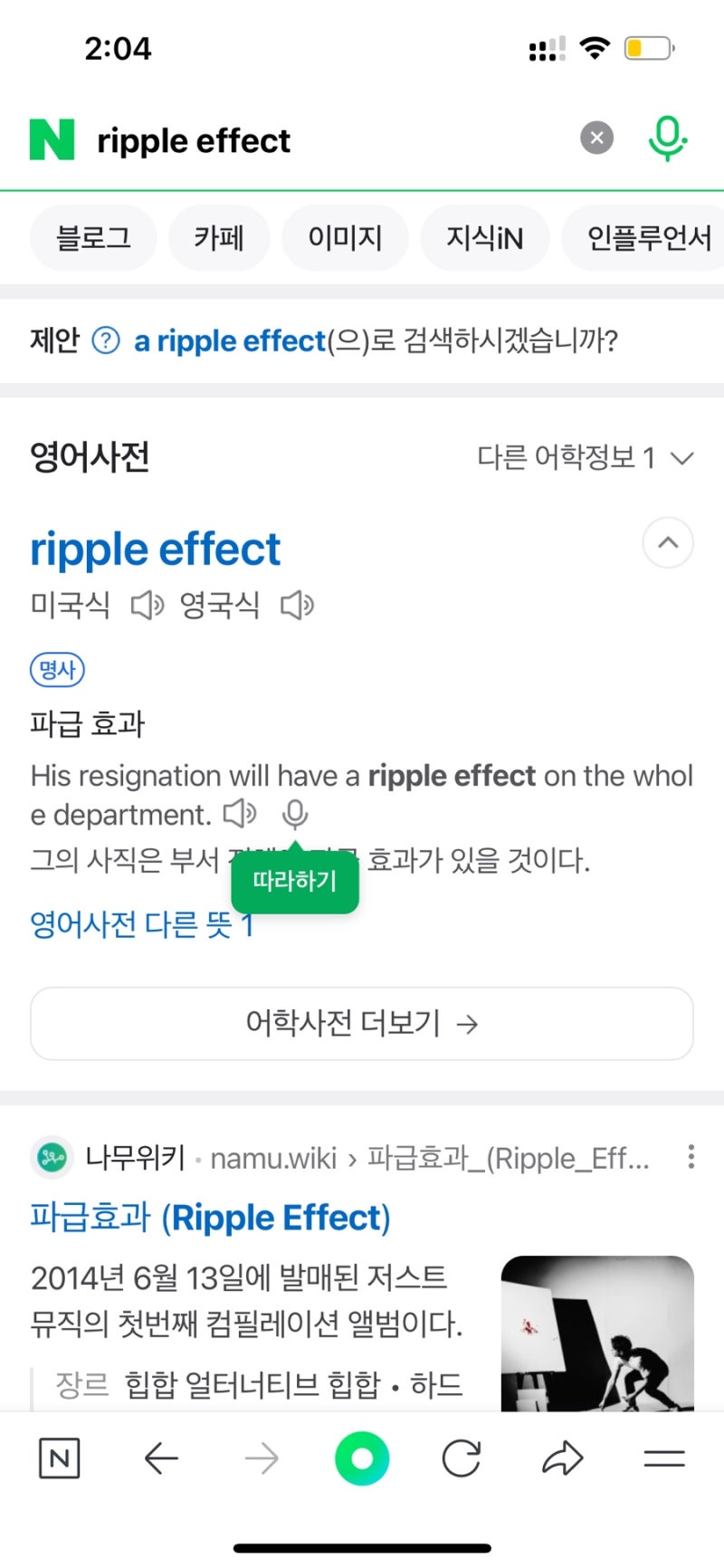Open Naver home via the N icon

coord(58,1458)
